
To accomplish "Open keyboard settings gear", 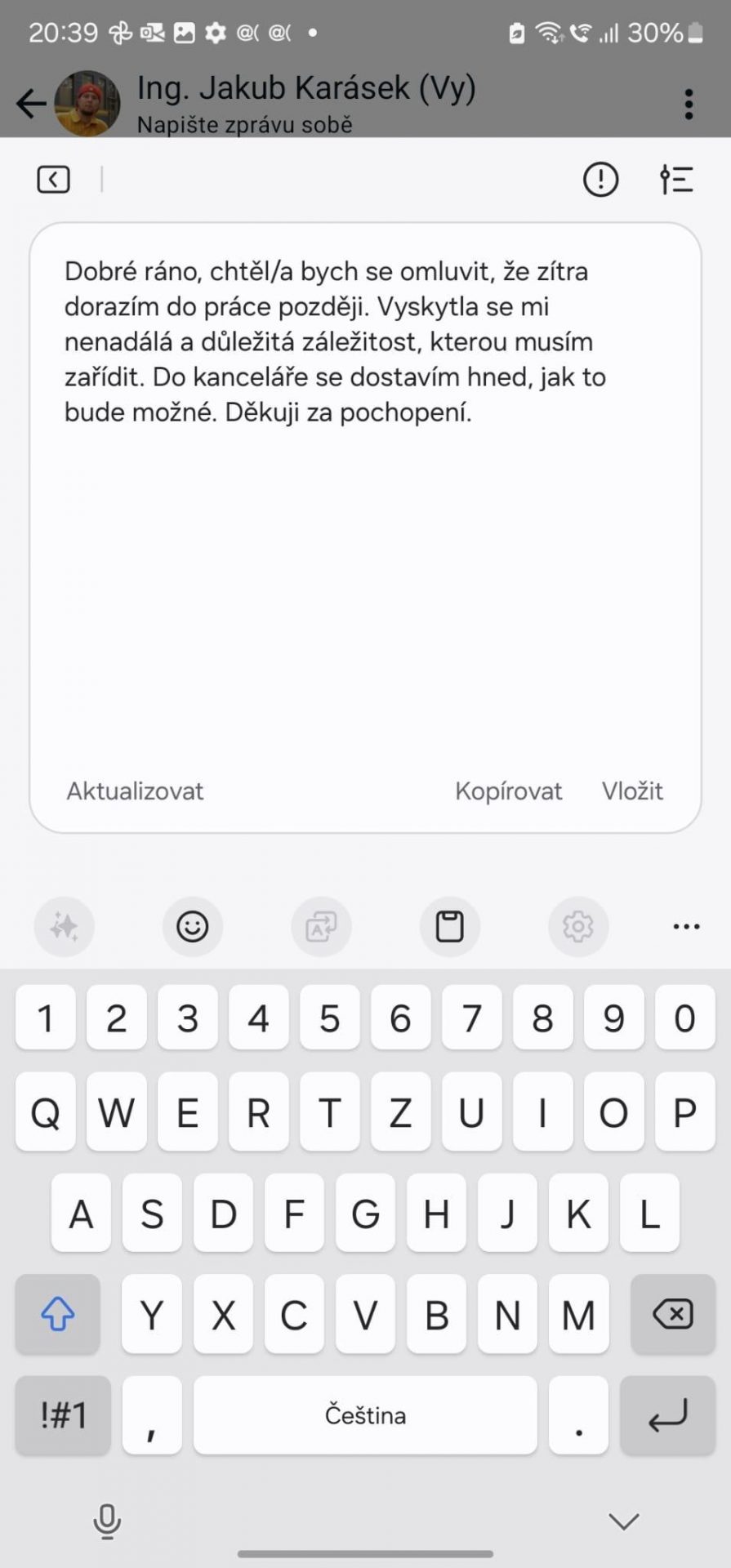I will tap(577, 926).
